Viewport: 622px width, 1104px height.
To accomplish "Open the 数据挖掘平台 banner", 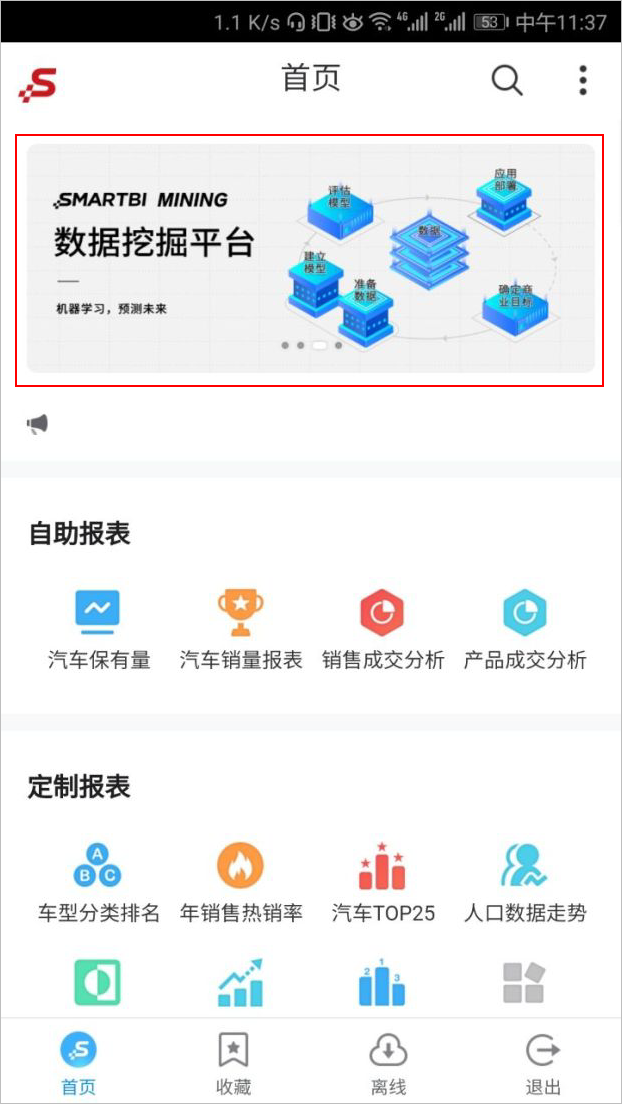I will coord(311,258).
